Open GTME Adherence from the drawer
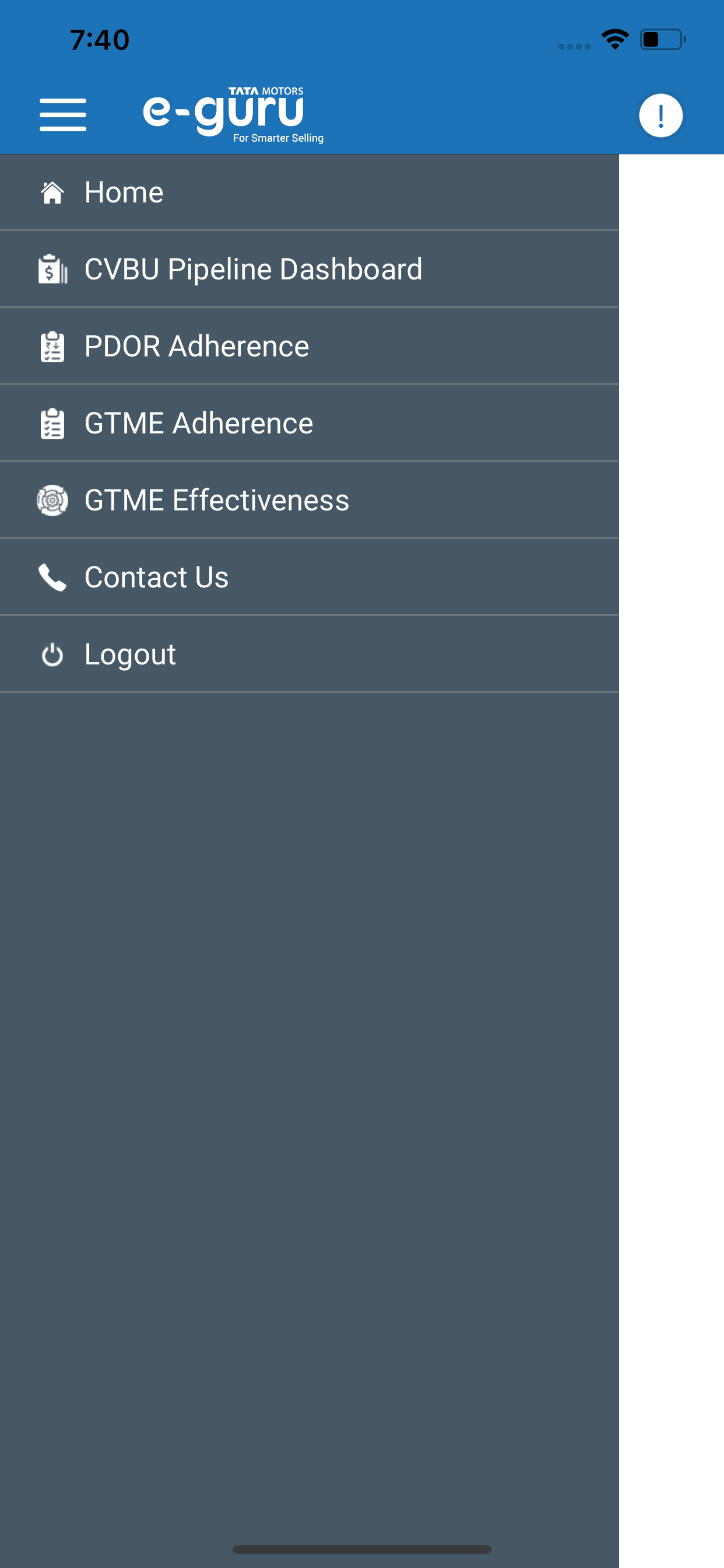This screenshot has width=724, height=1568. point(198,422)
